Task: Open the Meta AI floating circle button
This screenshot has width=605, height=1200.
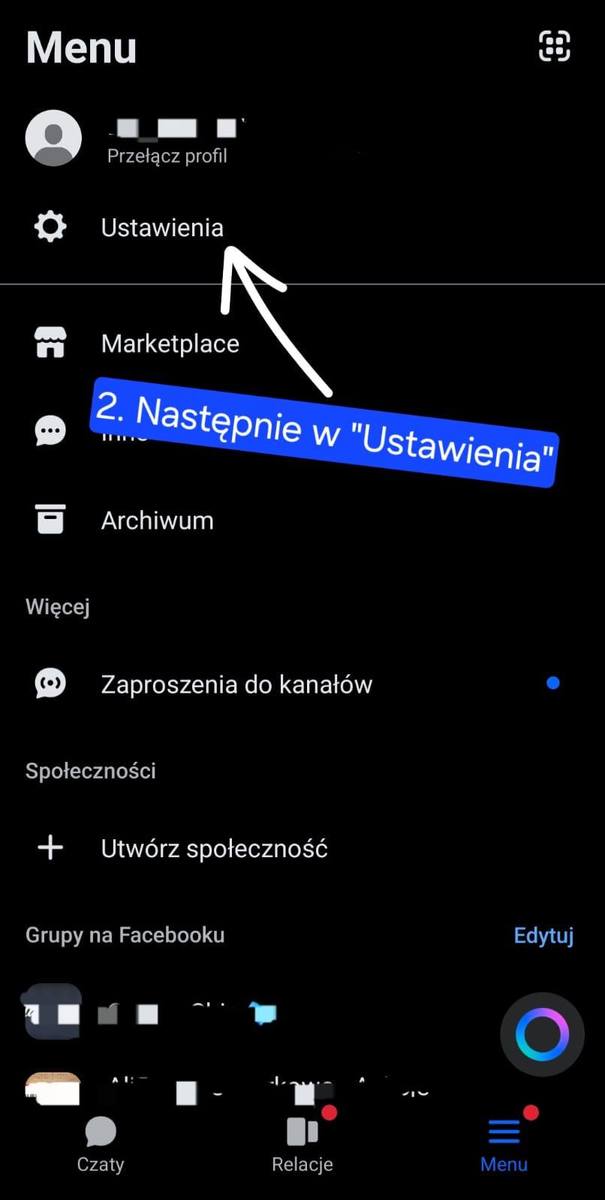Action: (542, 1034)
